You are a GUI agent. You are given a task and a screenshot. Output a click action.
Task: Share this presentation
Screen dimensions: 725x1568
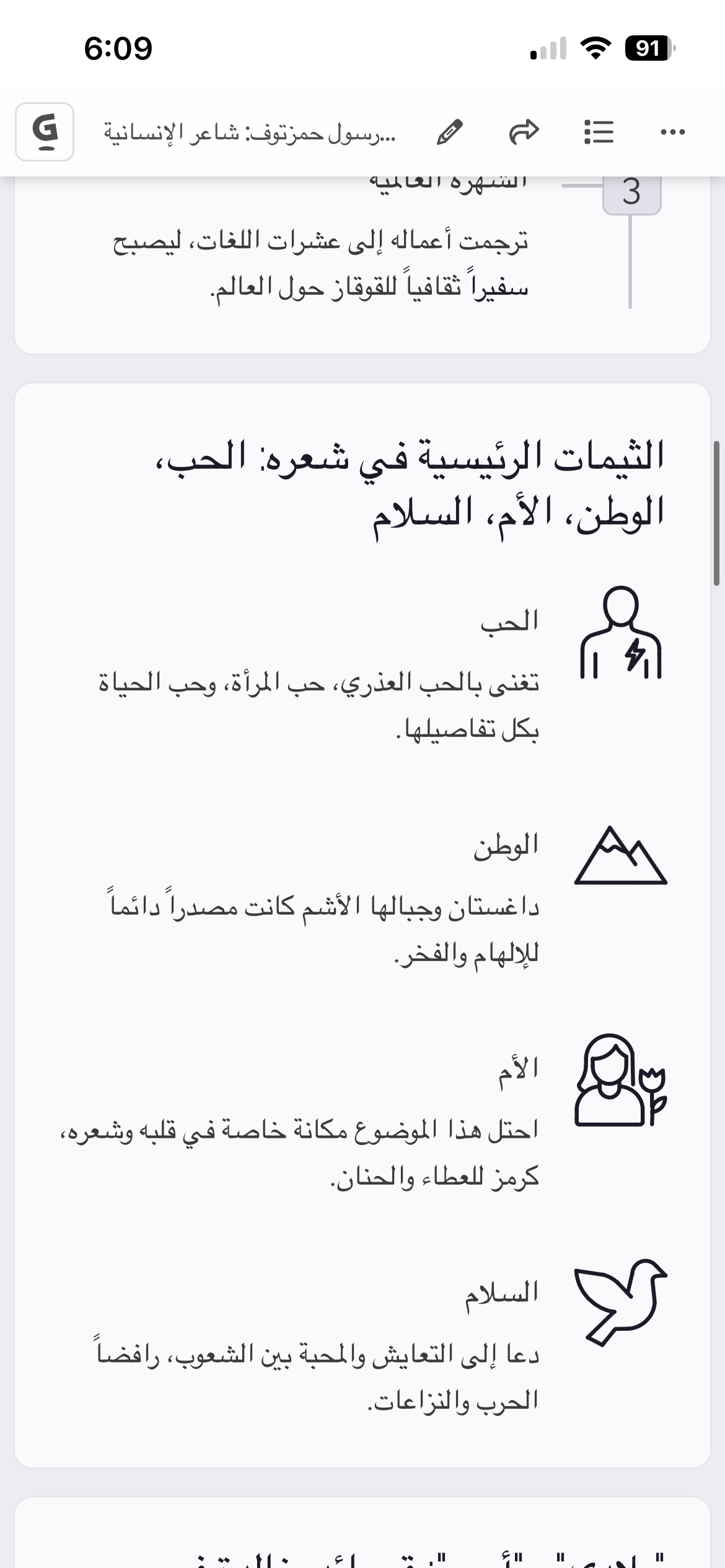(x=524, y=132)
